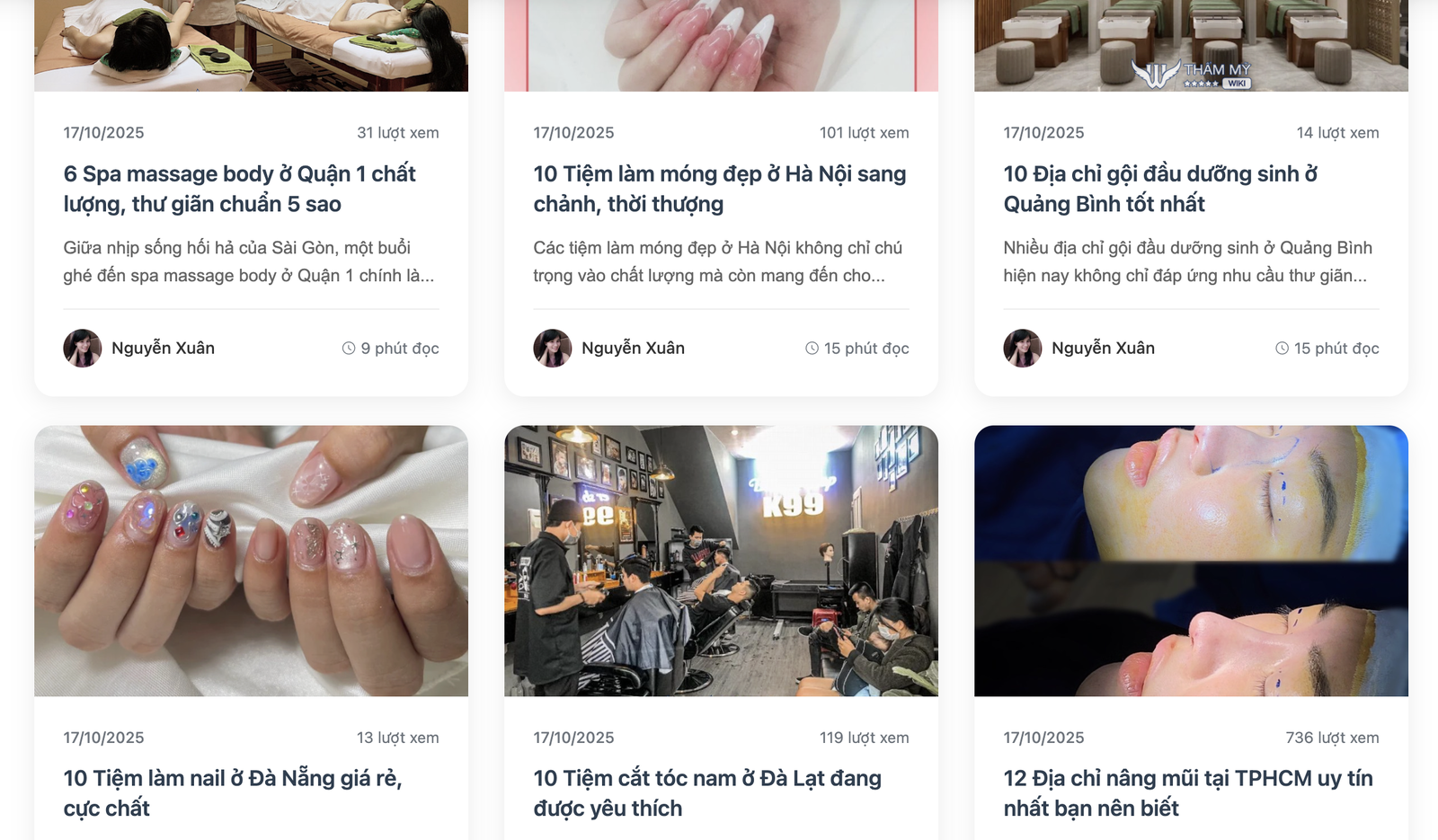Open the Đà Nẵng nail salon article title
The image size is (1438, 840).
pos(232,792)
